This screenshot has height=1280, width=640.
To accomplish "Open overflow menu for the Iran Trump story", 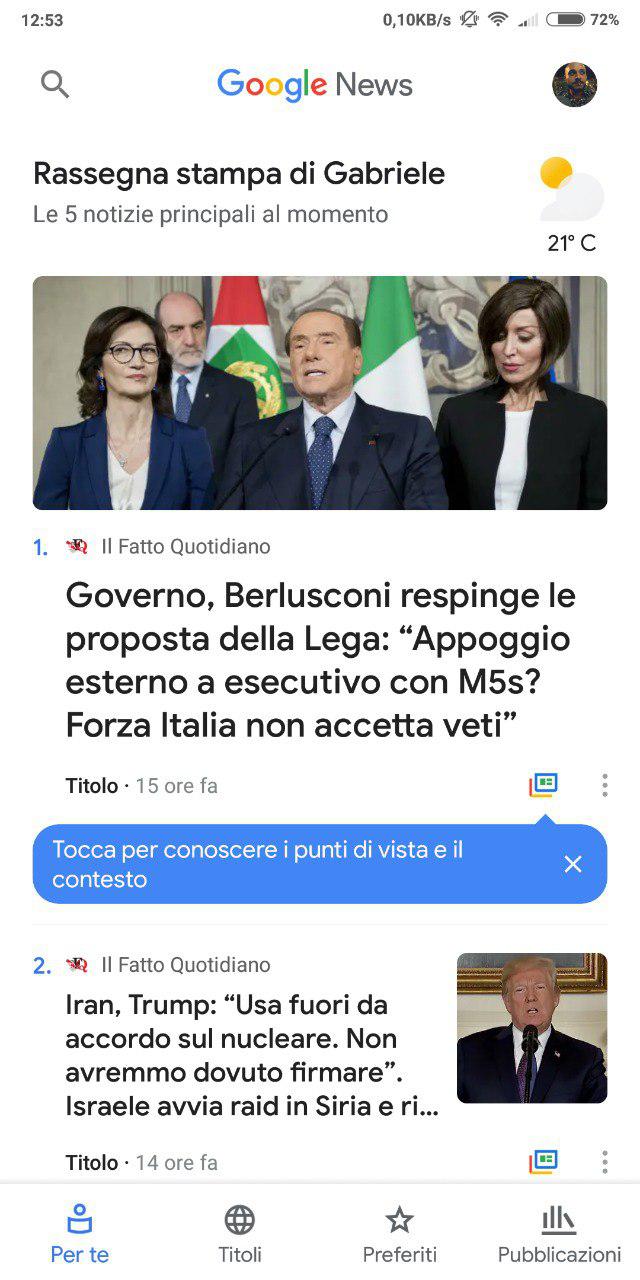I will click(x=605, y=1161).
